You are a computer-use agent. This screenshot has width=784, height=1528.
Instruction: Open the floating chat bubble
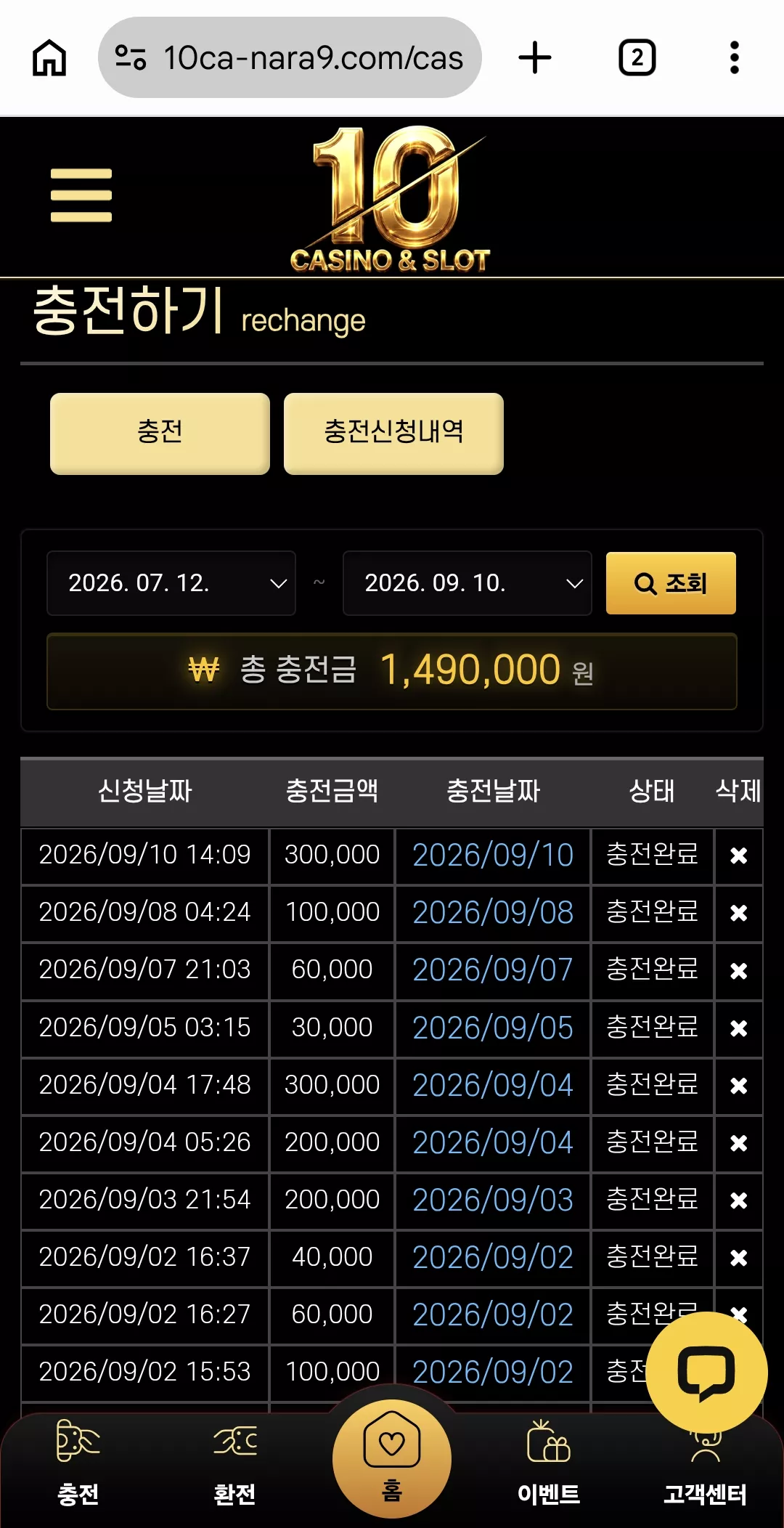point(706,1373)
